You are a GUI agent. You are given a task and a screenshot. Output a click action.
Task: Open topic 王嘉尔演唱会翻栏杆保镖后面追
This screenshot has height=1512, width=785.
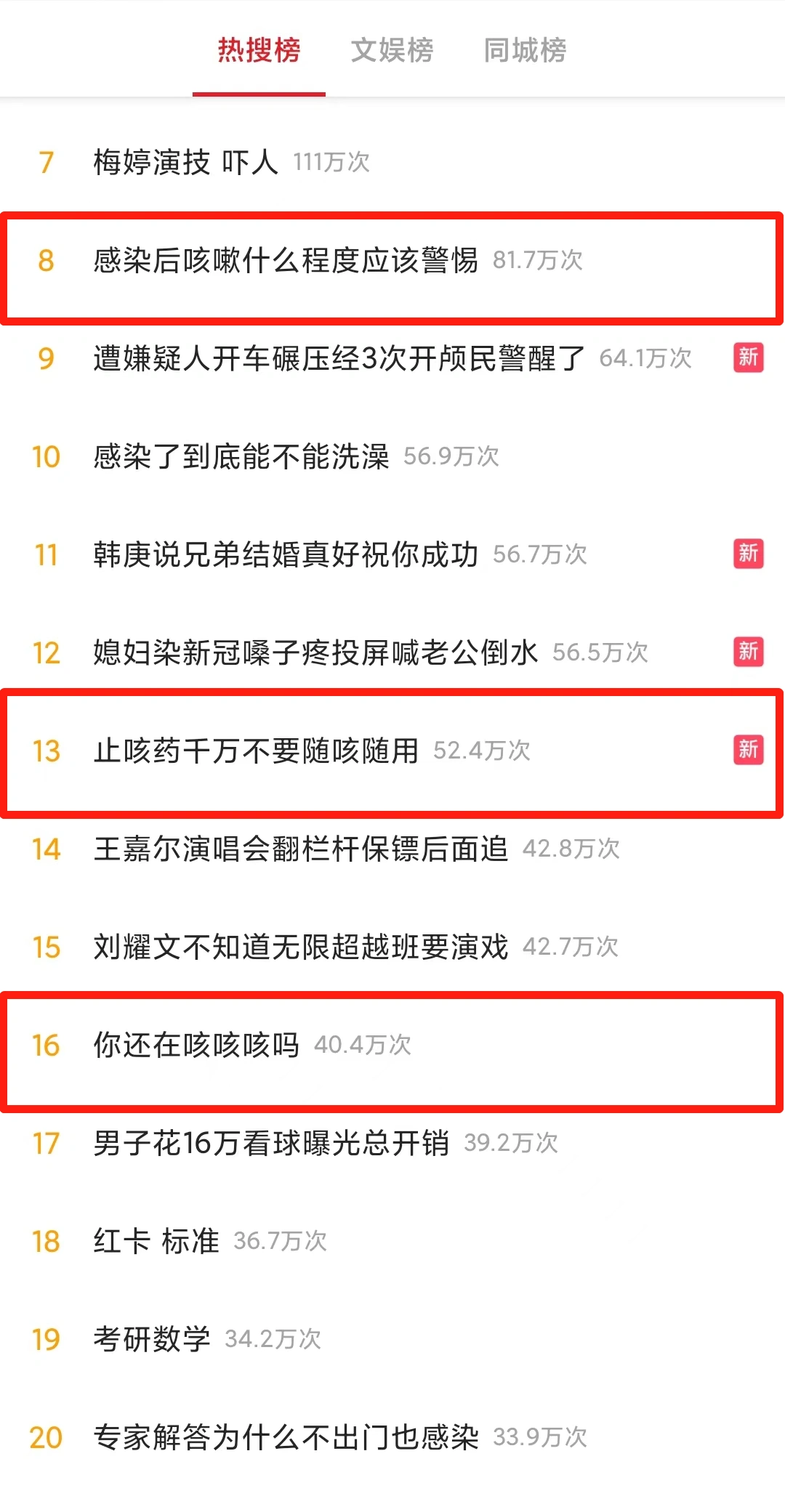tap(301, 849)
